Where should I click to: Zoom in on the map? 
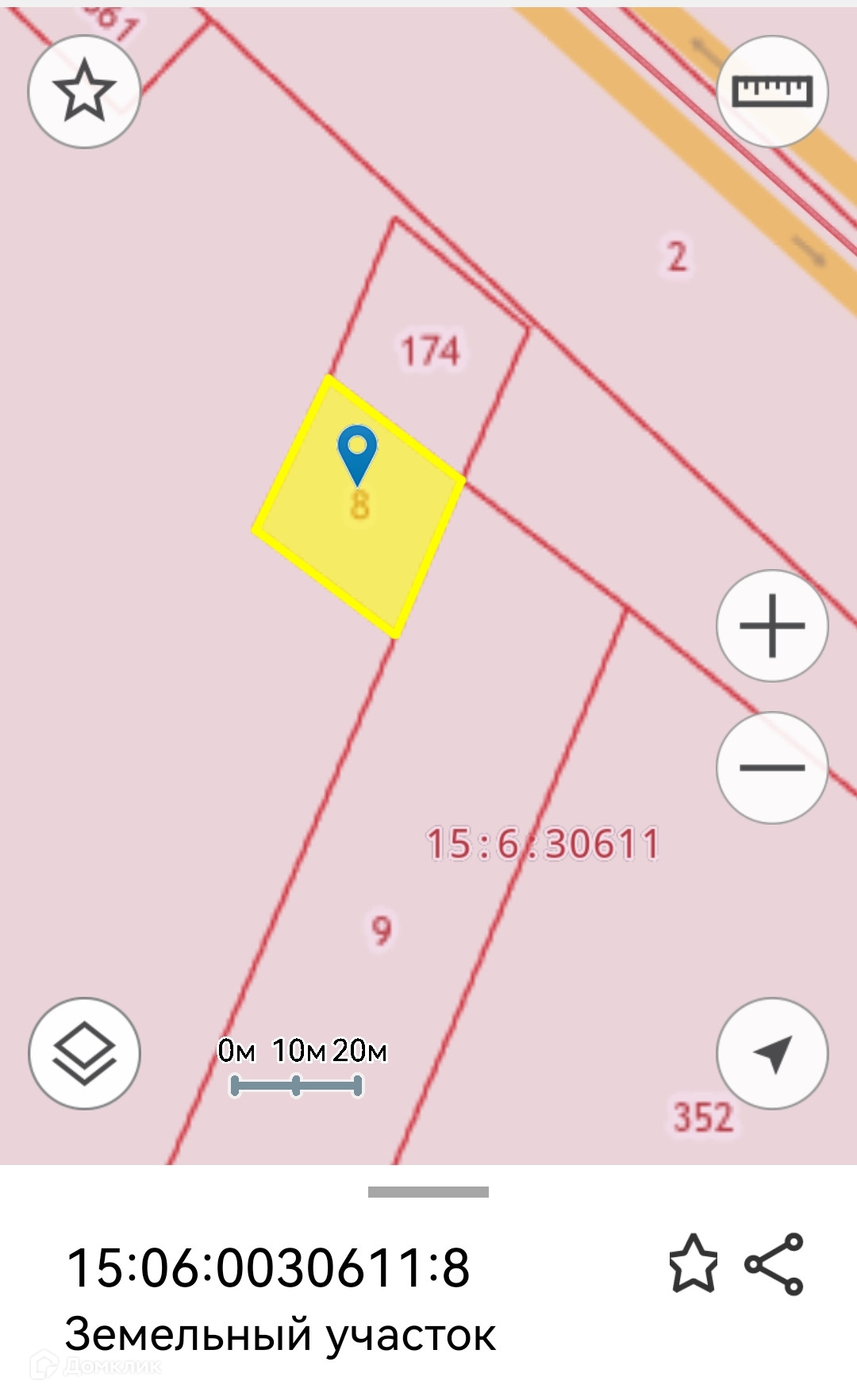(x=772, y=625)
